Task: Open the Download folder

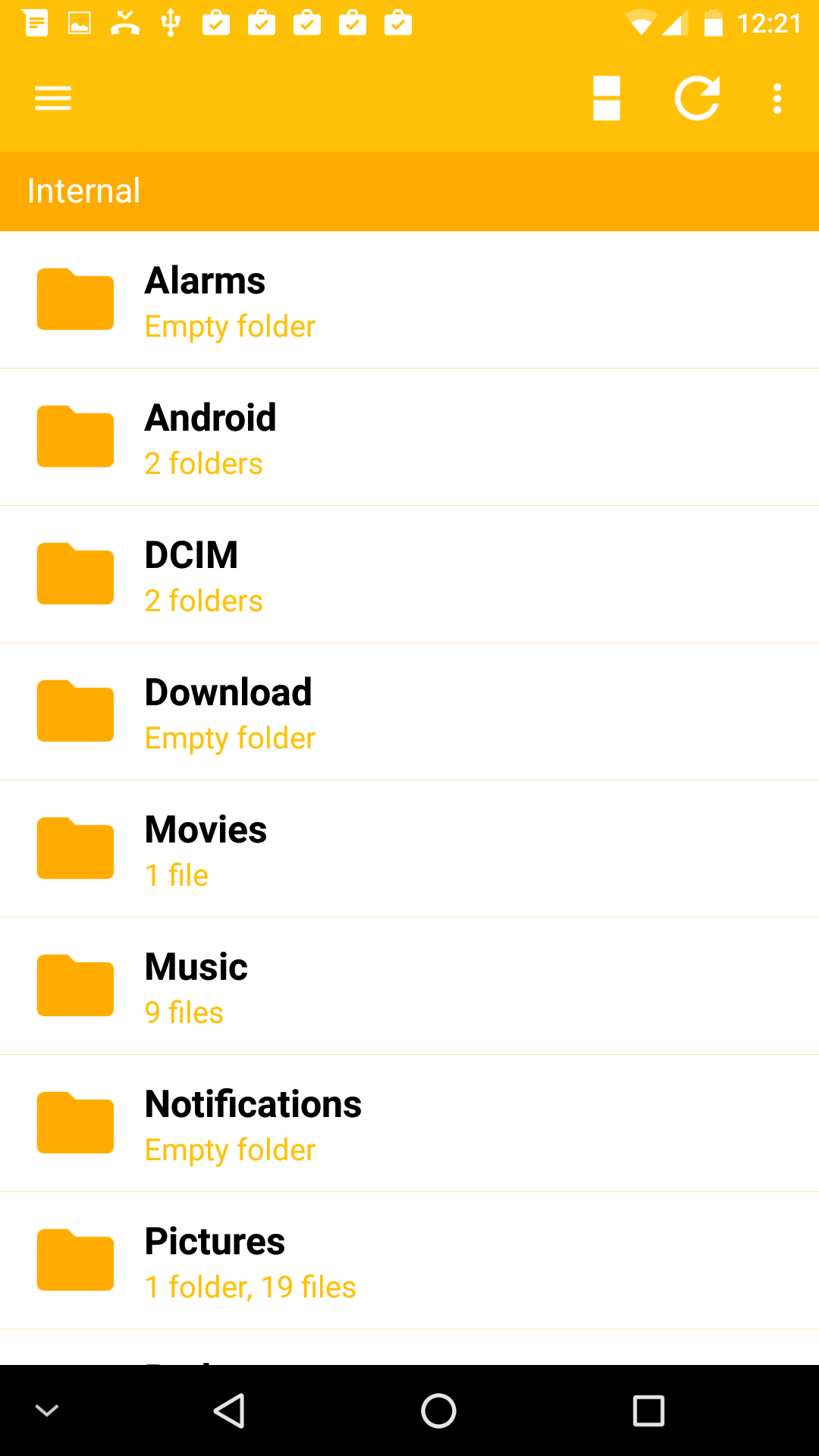Action: point(409,712)
